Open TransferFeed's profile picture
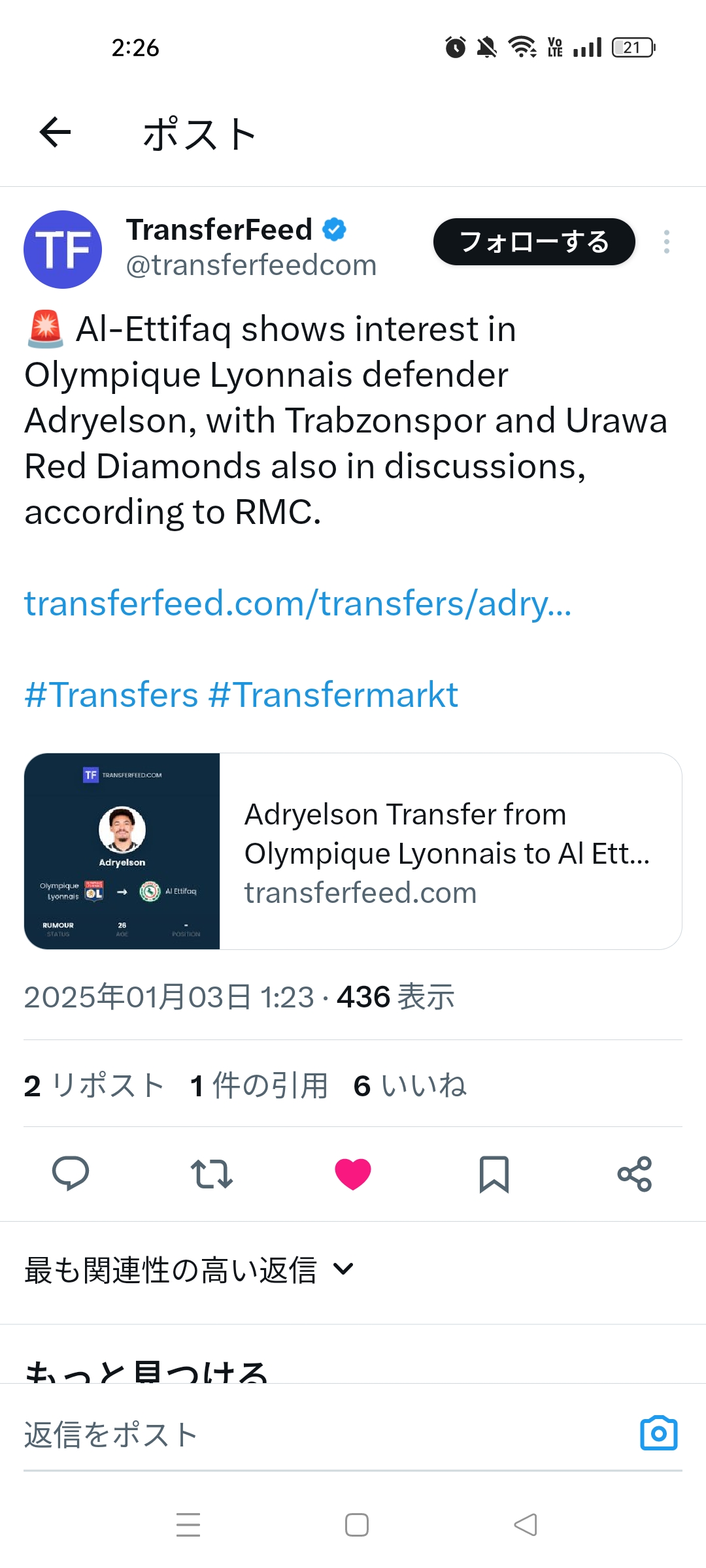The image size is (706, 1568). pyautogui.click(x=63, y=250)
